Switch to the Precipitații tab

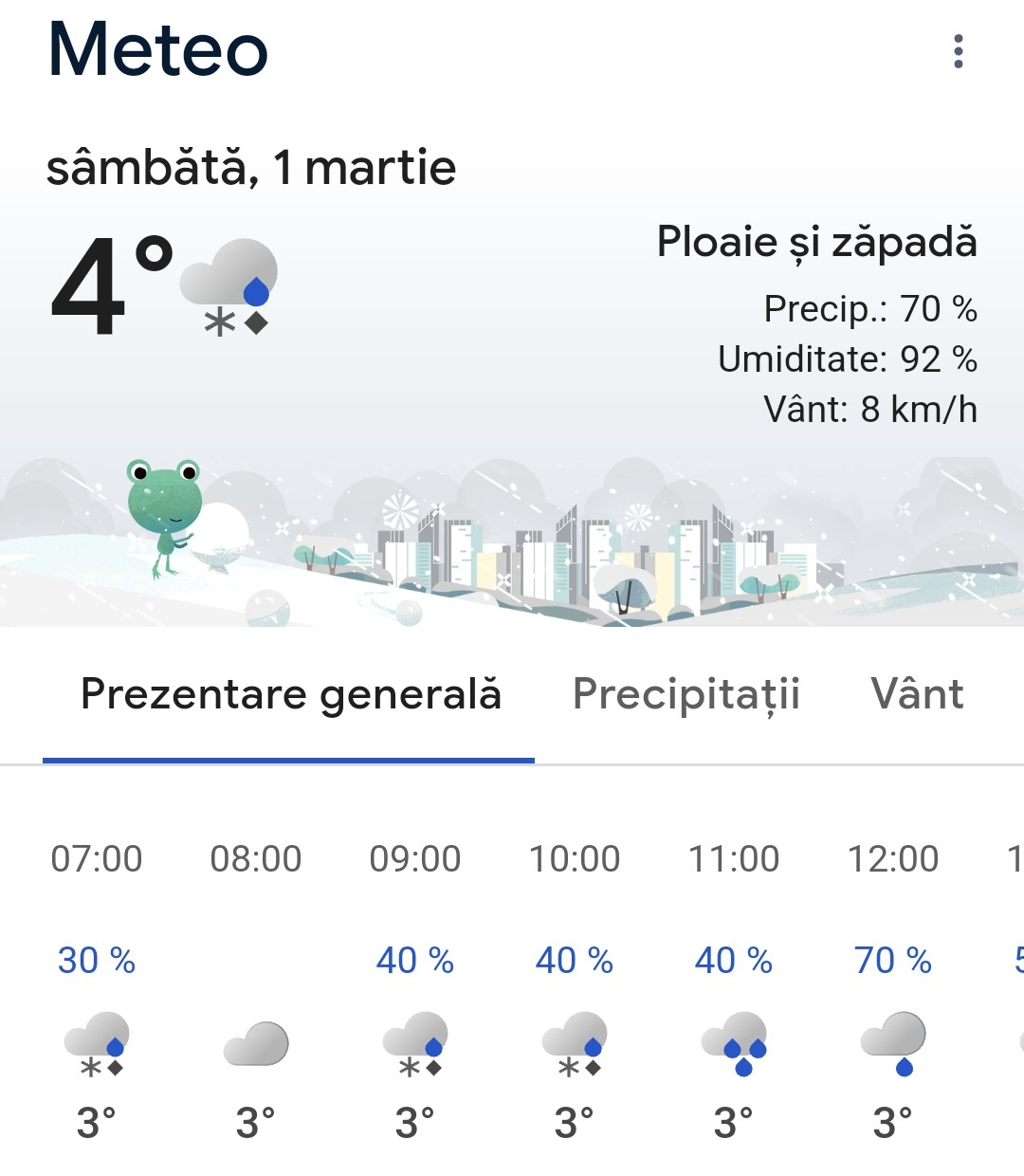click(688, 694)
